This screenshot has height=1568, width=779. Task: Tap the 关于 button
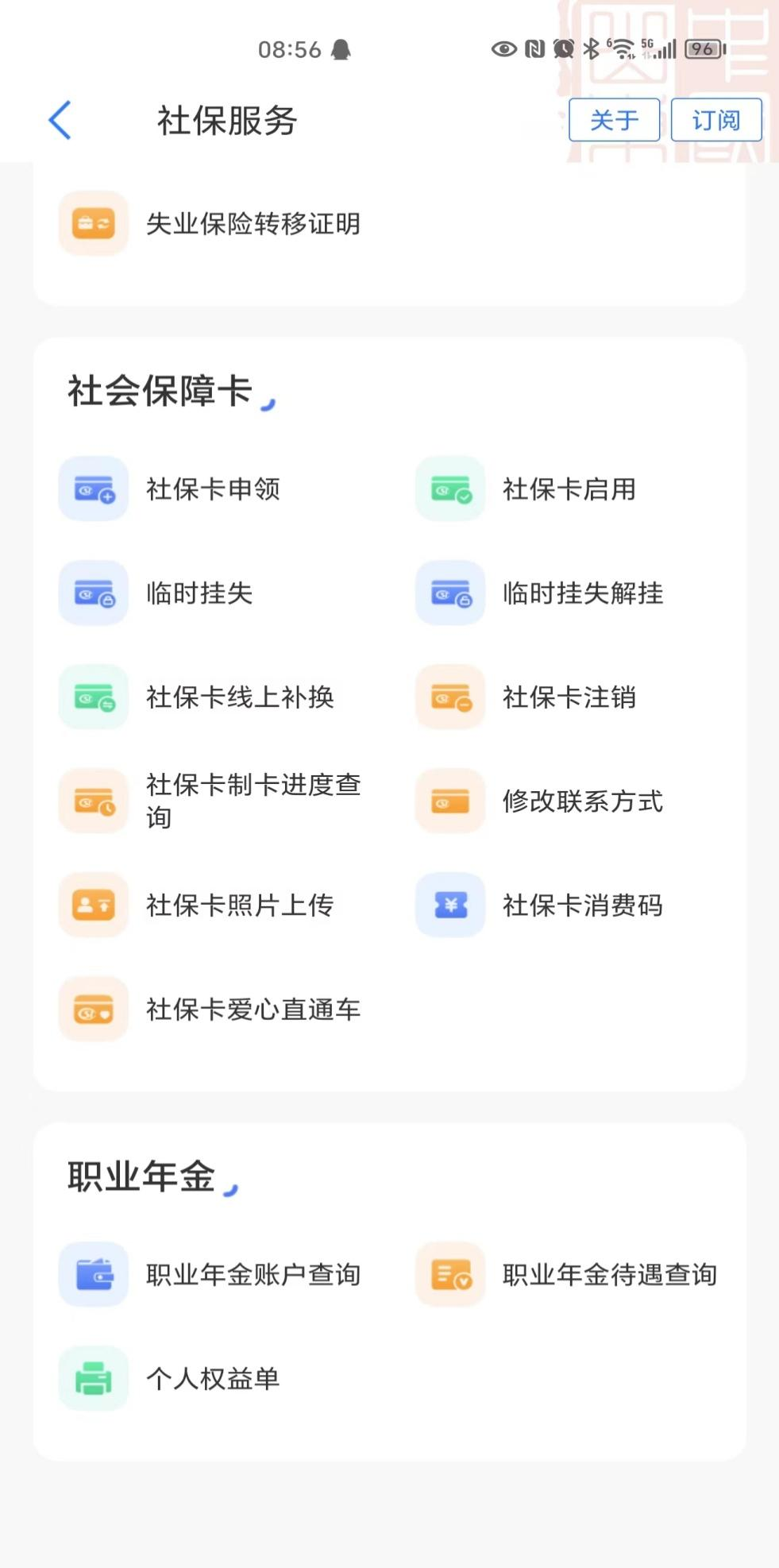tap(614, 120)
